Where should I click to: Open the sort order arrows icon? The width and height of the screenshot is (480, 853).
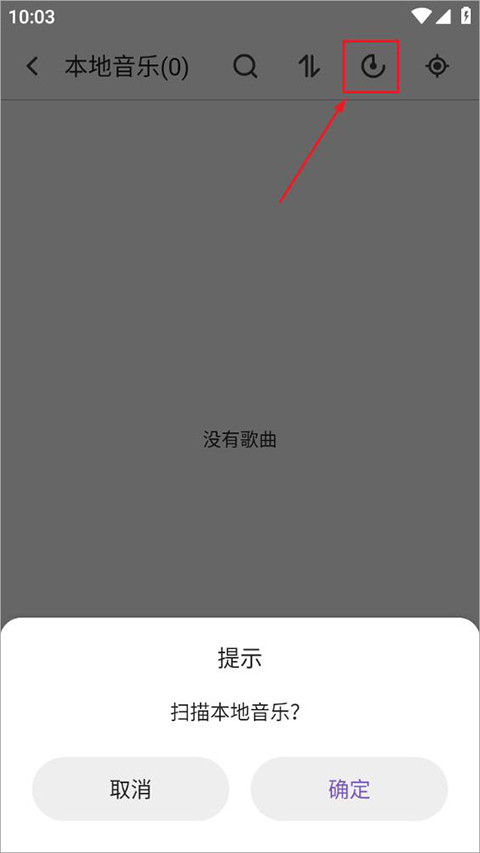tap(309, 67)
